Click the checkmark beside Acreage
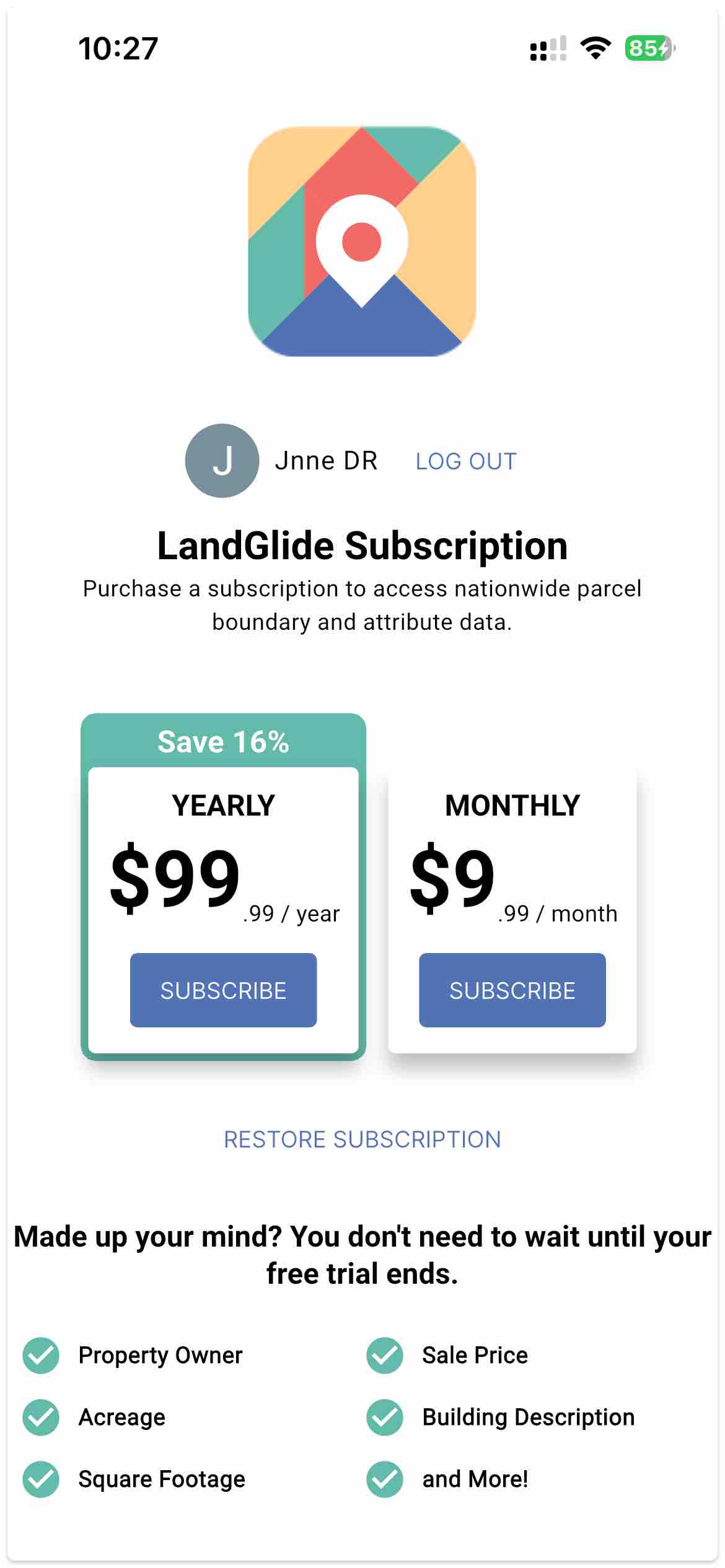The width and height of the screenshot is (725, 1568). 40,1416
